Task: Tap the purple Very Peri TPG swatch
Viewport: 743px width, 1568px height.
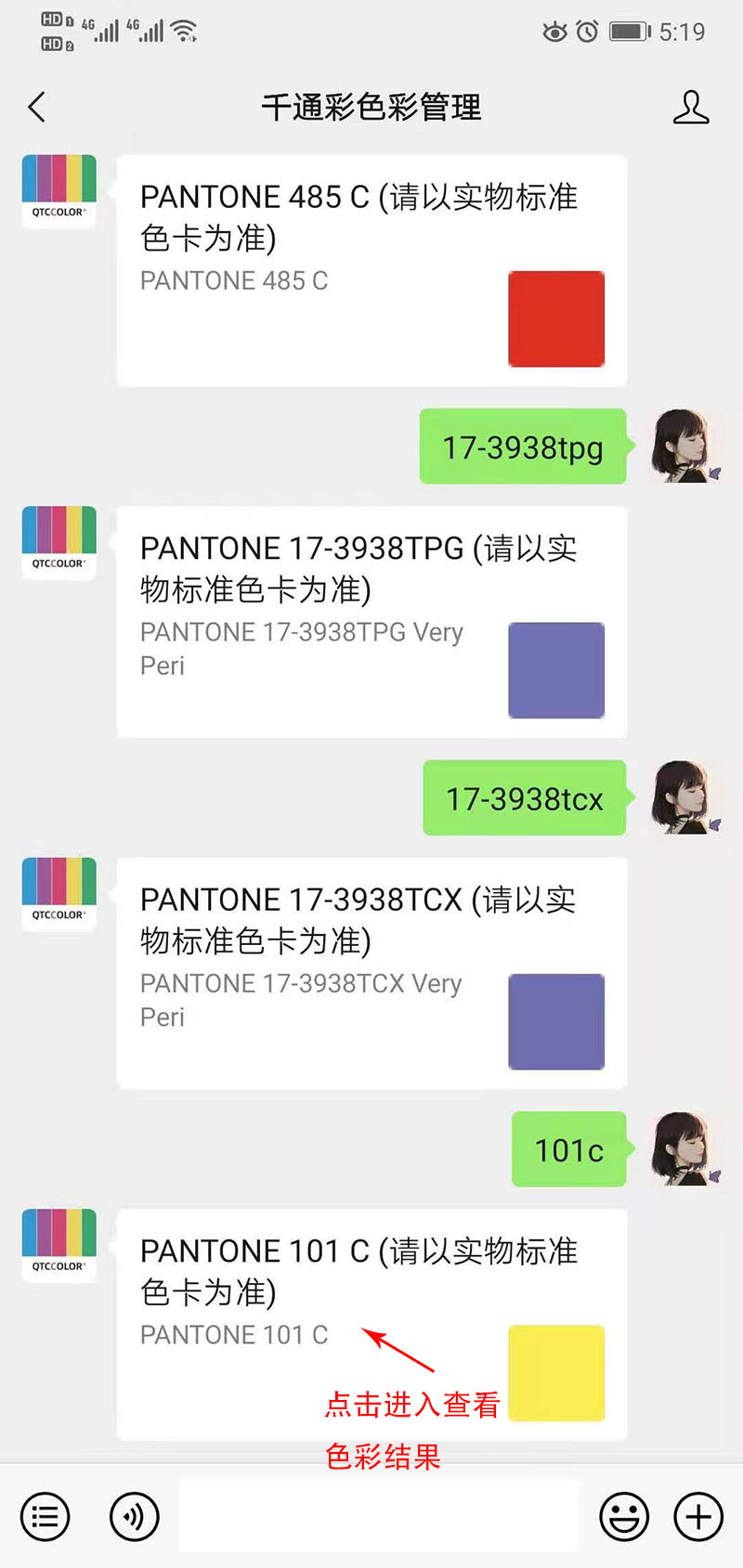Action: click(556, 669)
